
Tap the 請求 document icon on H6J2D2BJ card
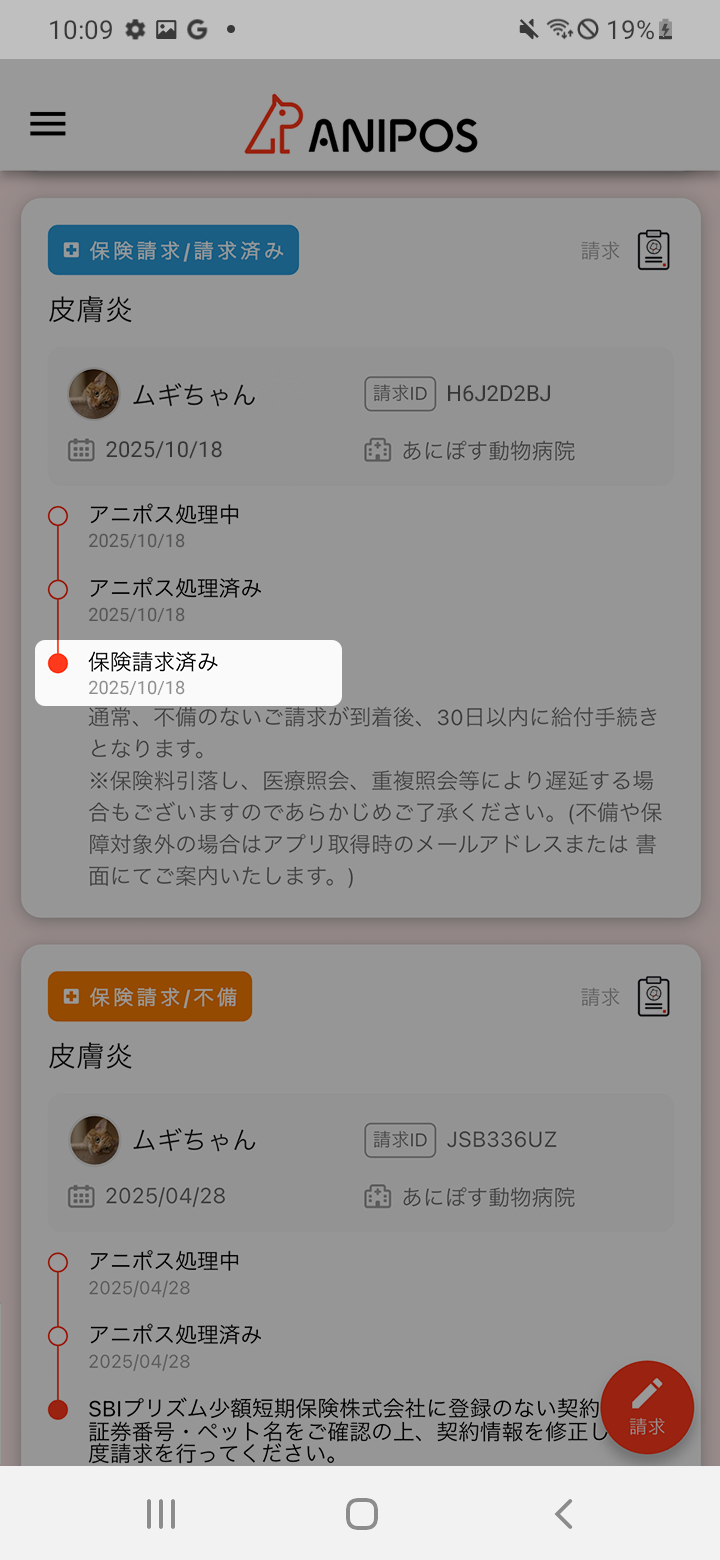(x=653, y=250)
